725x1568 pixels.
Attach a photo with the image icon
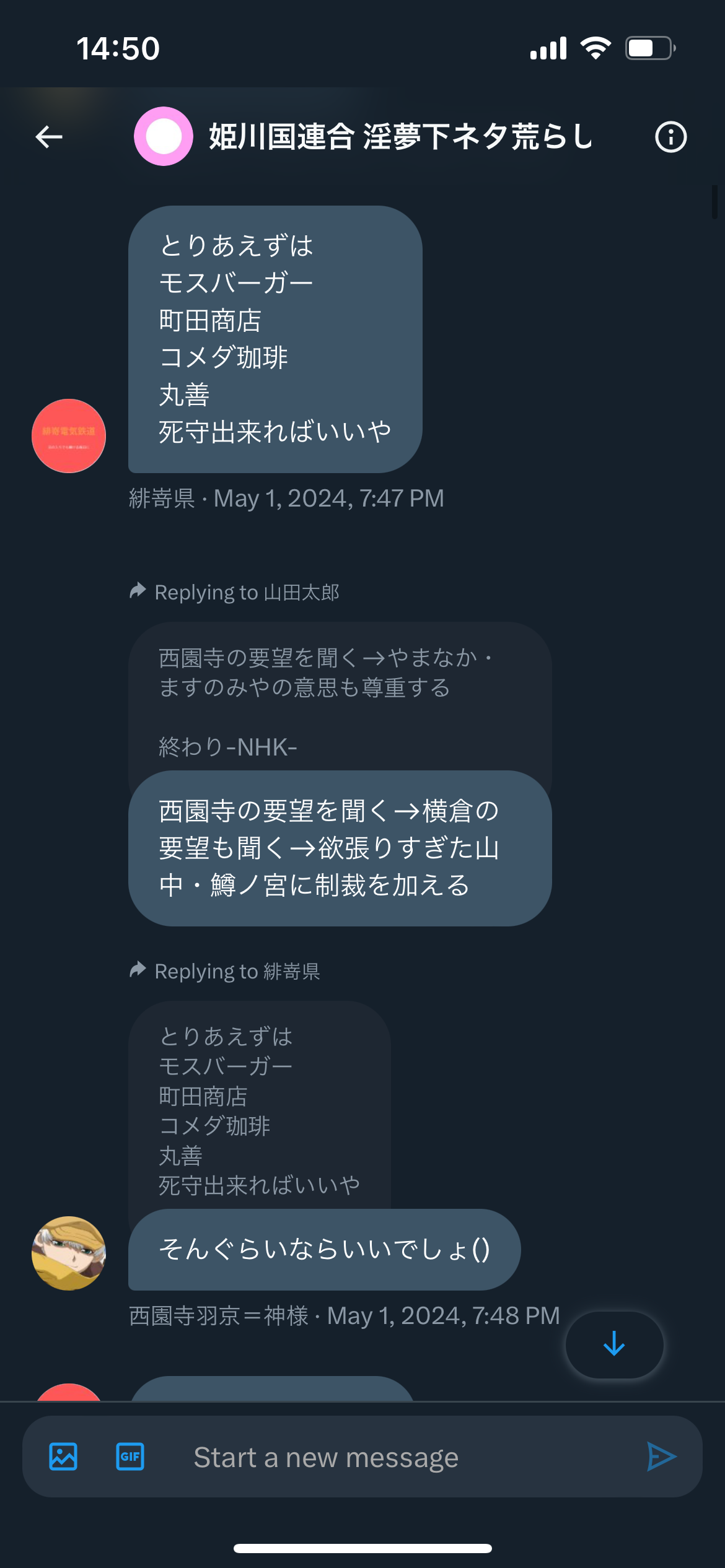[63, 1457]
